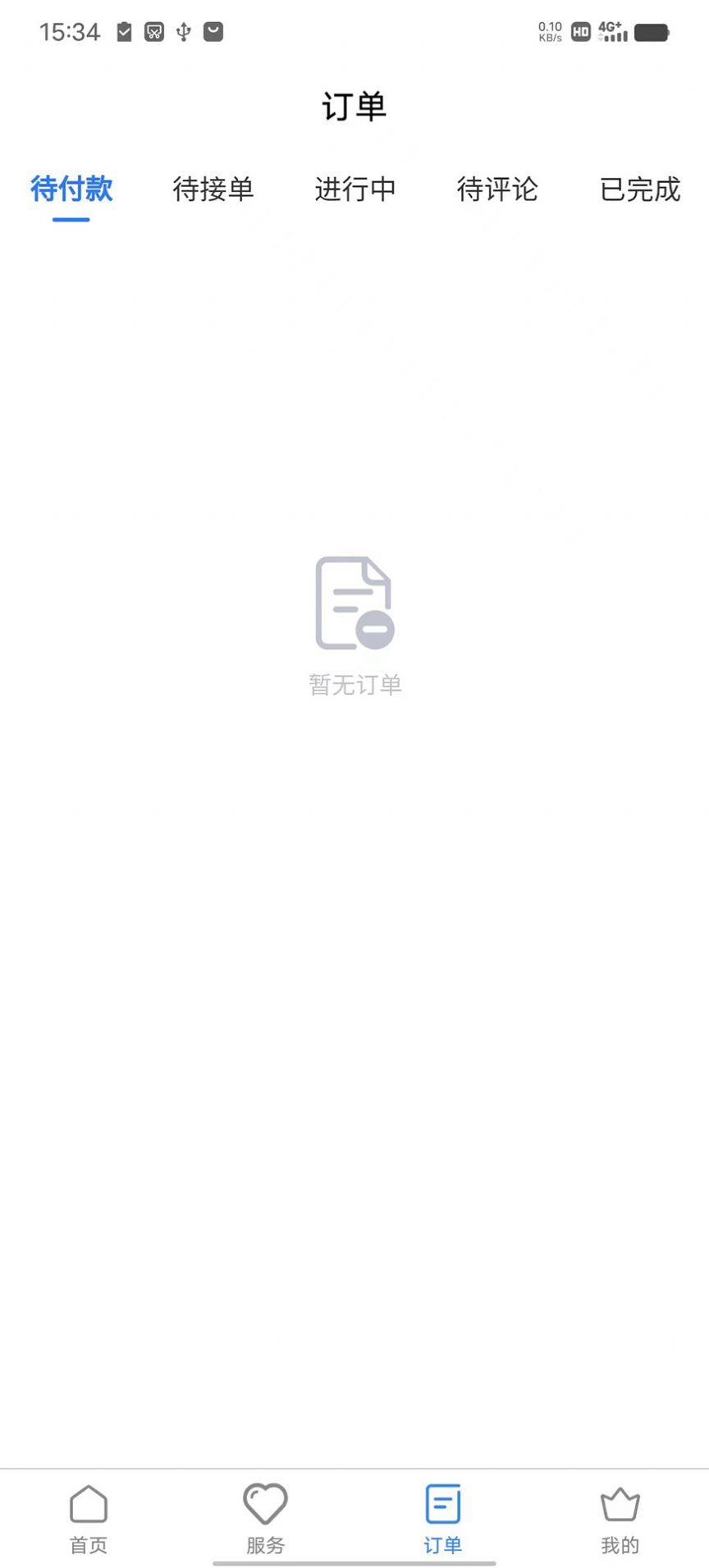Tap the empty order document illustration
Viewport: 709px width, 1568px height.
(x=354, y=603)
